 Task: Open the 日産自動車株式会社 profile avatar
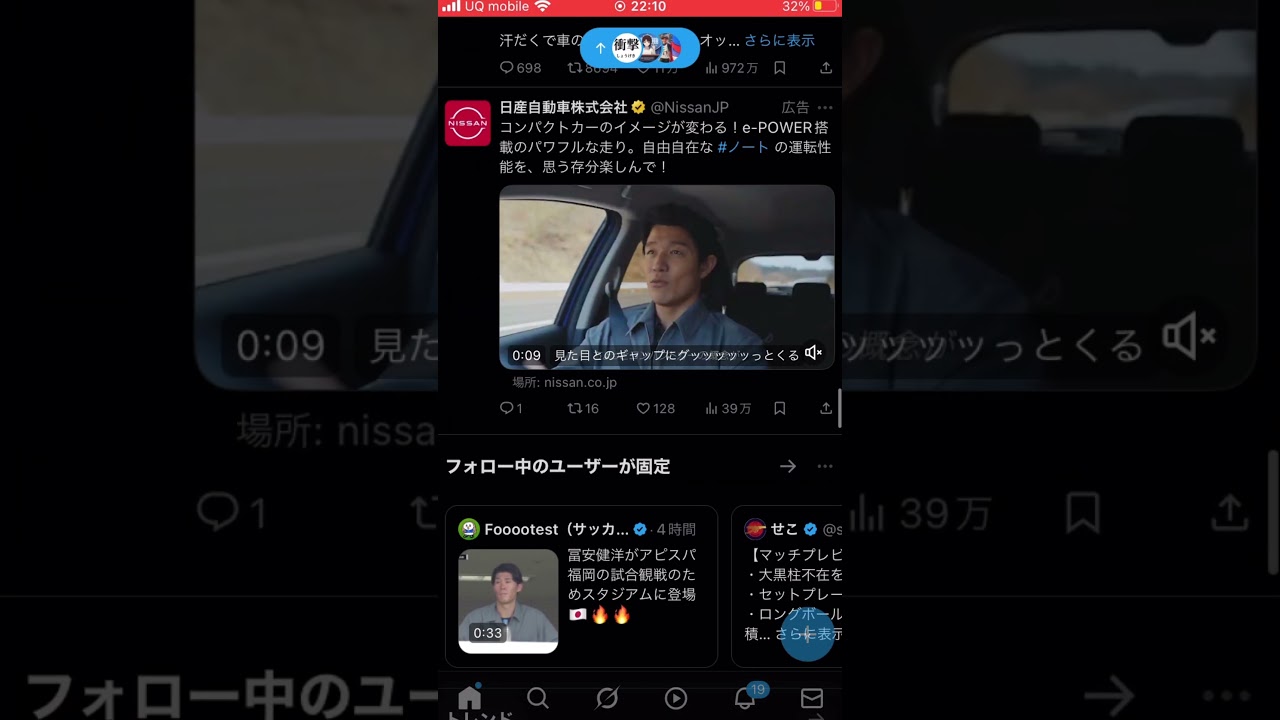click(x=467, y=123)
